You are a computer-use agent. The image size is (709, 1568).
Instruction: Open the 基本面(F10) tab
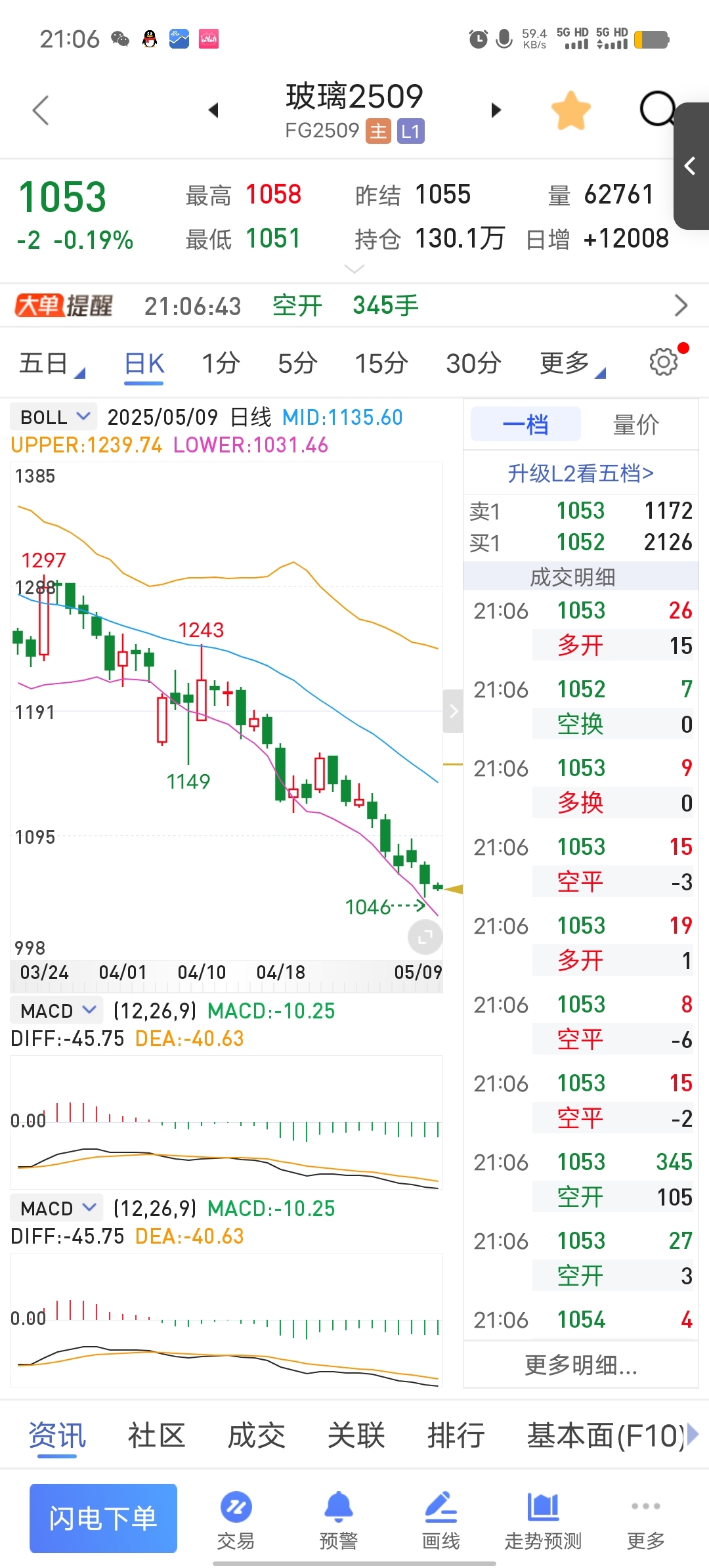coord(607,1435)
